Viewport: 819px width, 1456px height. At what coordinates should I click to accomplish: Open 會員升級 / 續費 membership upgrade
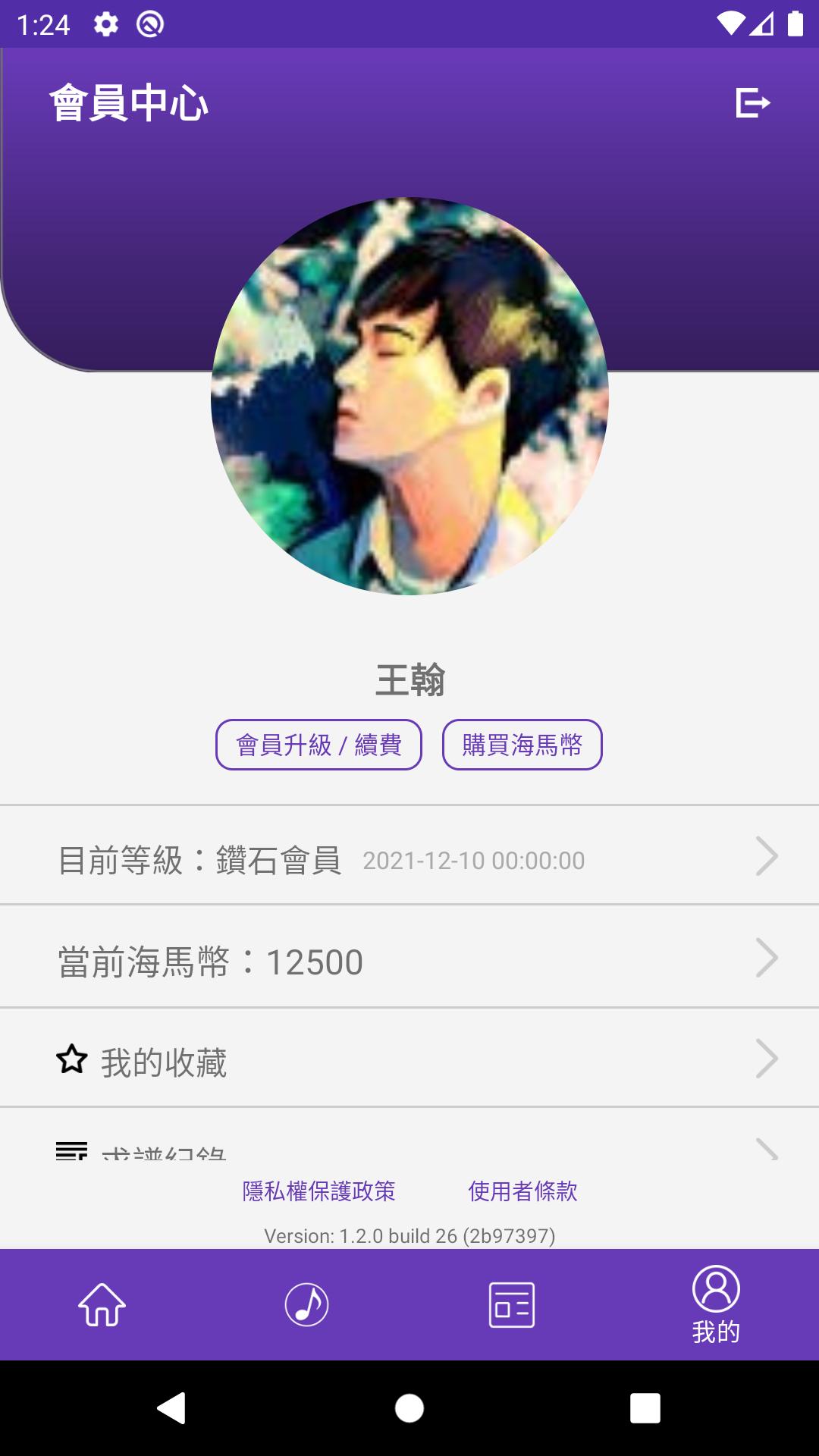[x=318, y=745]
